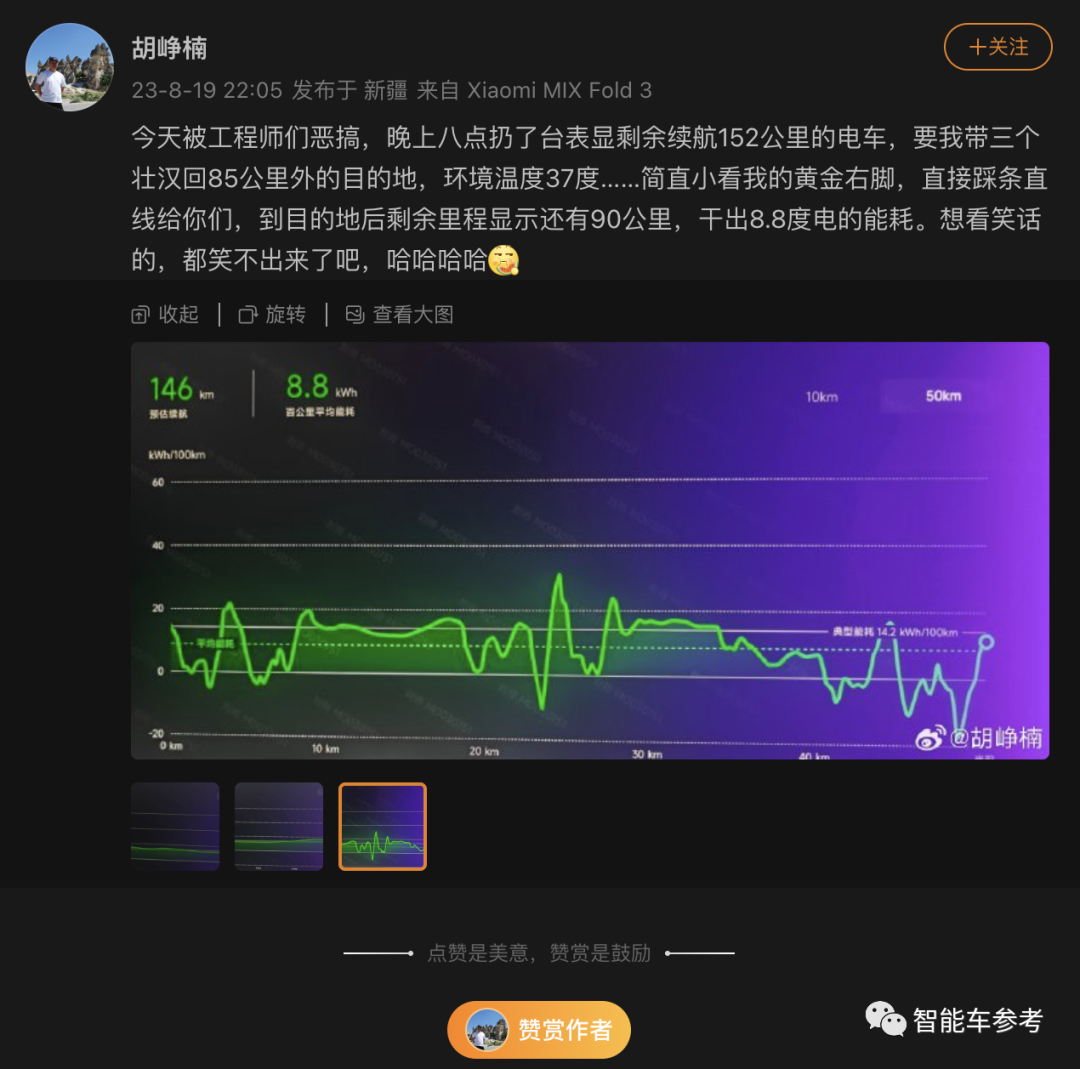Open the enlarged energy consumption chart image
1080x1069 pixels.
click(589, 550)
